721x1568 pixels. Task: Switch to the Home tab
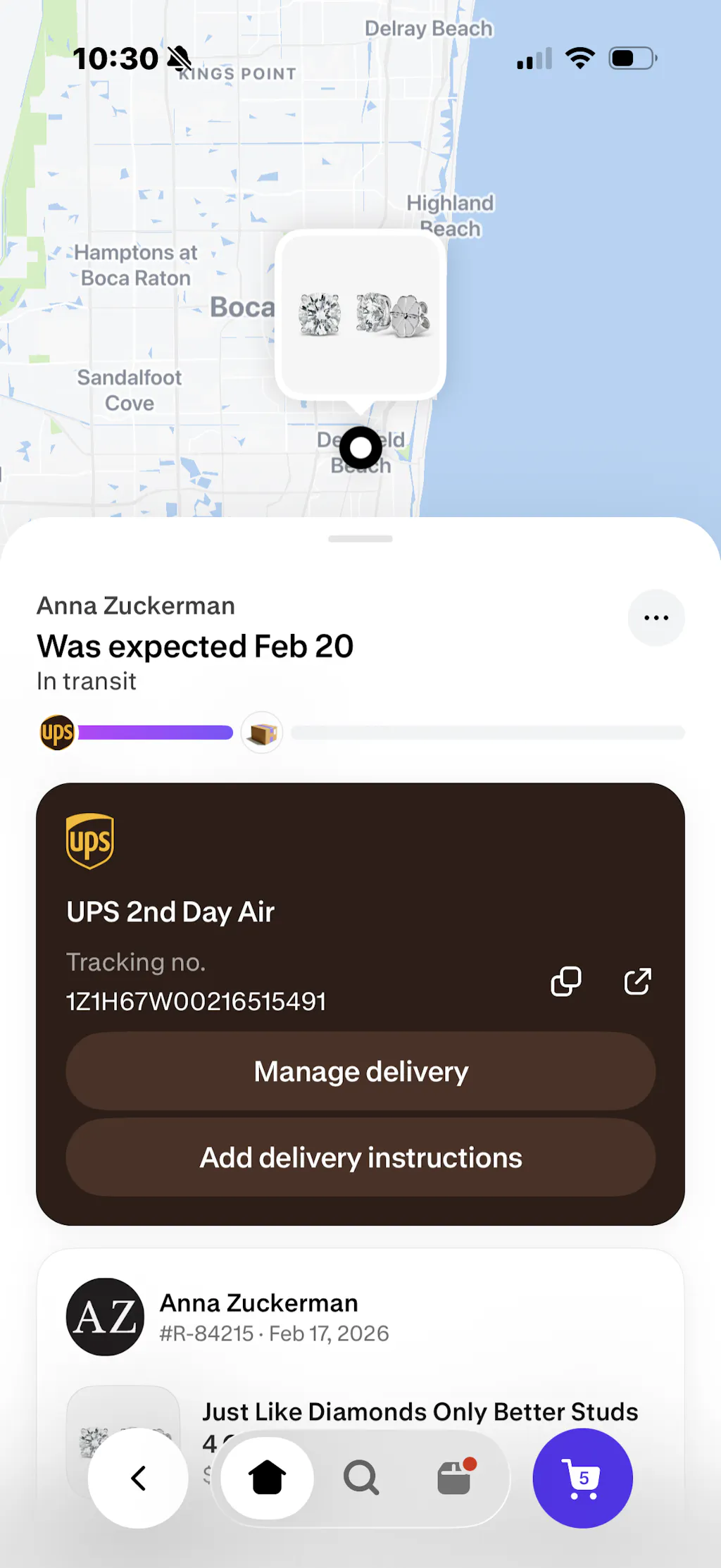point(268,1478)
